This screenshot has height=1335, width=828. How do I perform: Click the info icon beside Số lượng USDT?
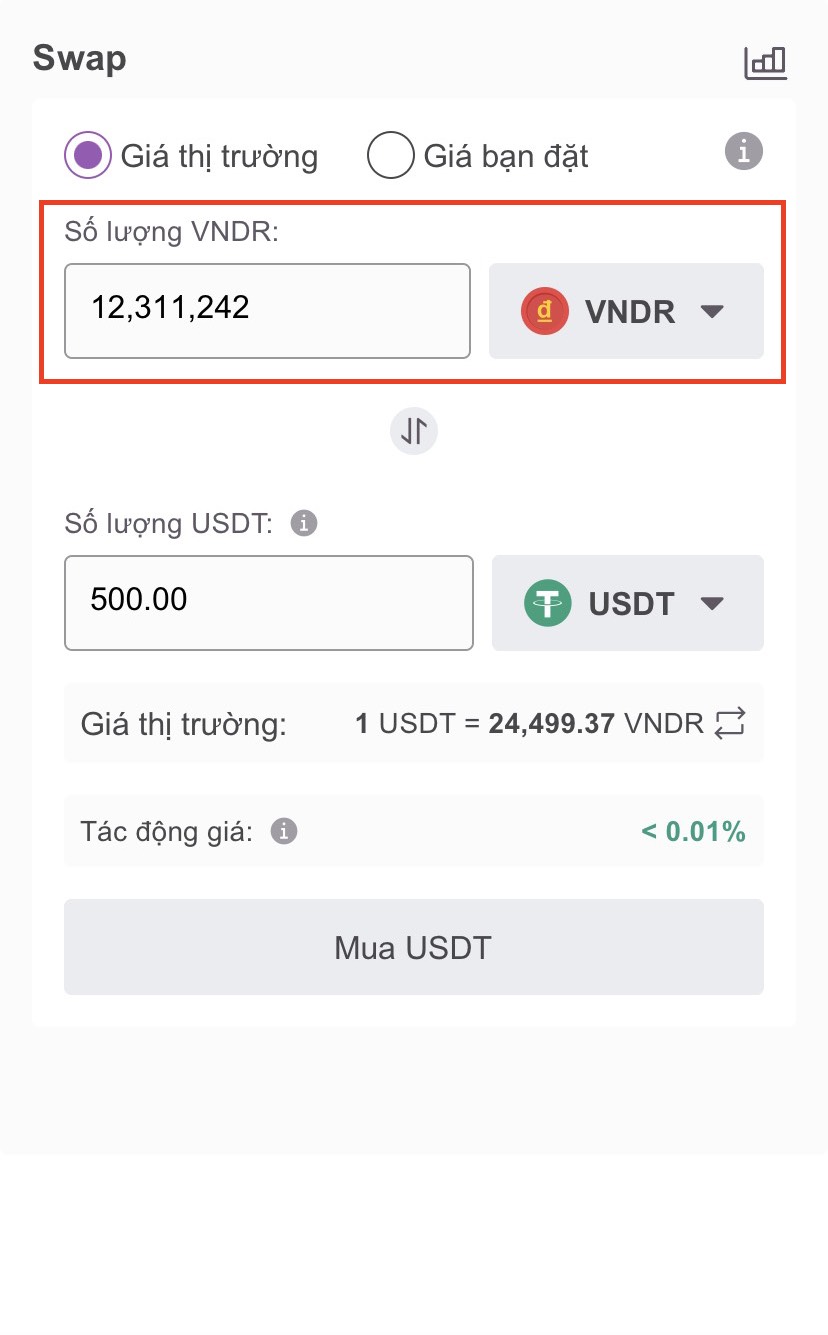coord(303,523)
